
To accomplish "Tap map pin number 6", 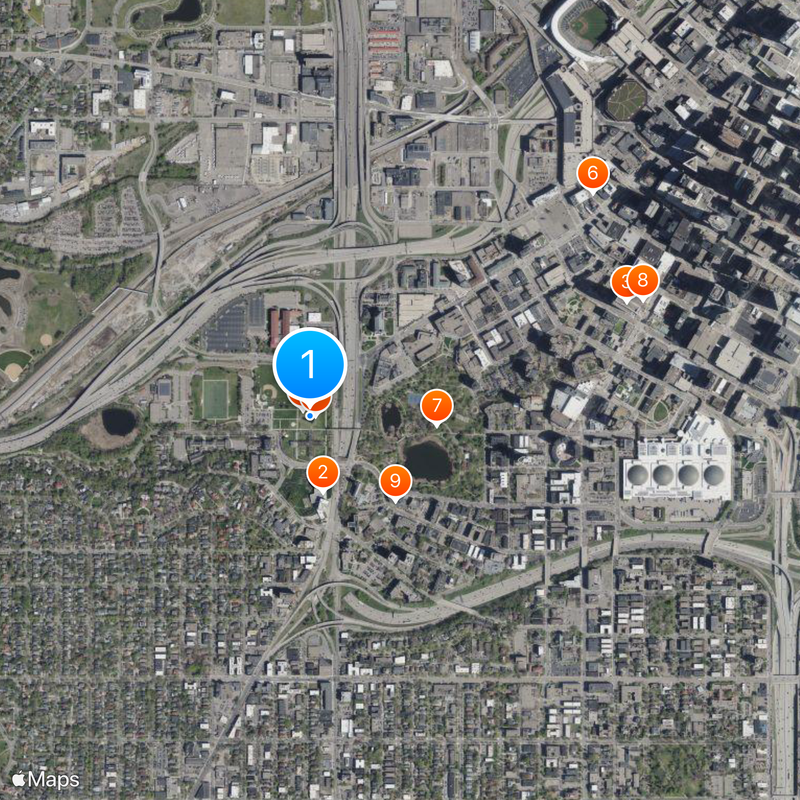I will (x=593, y=173).
